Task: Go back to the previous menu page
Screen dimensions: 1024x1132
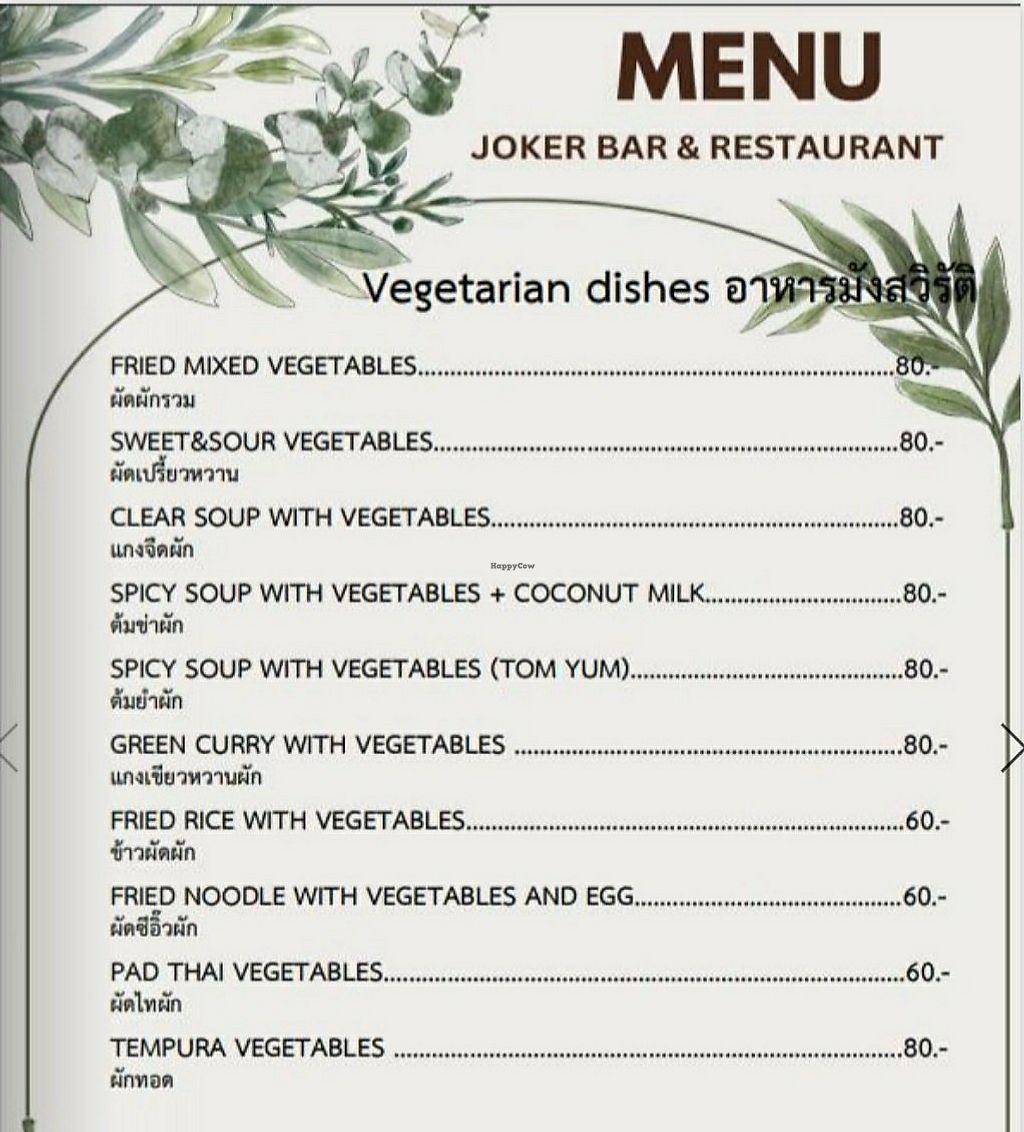Action: (x=8, y=747)
